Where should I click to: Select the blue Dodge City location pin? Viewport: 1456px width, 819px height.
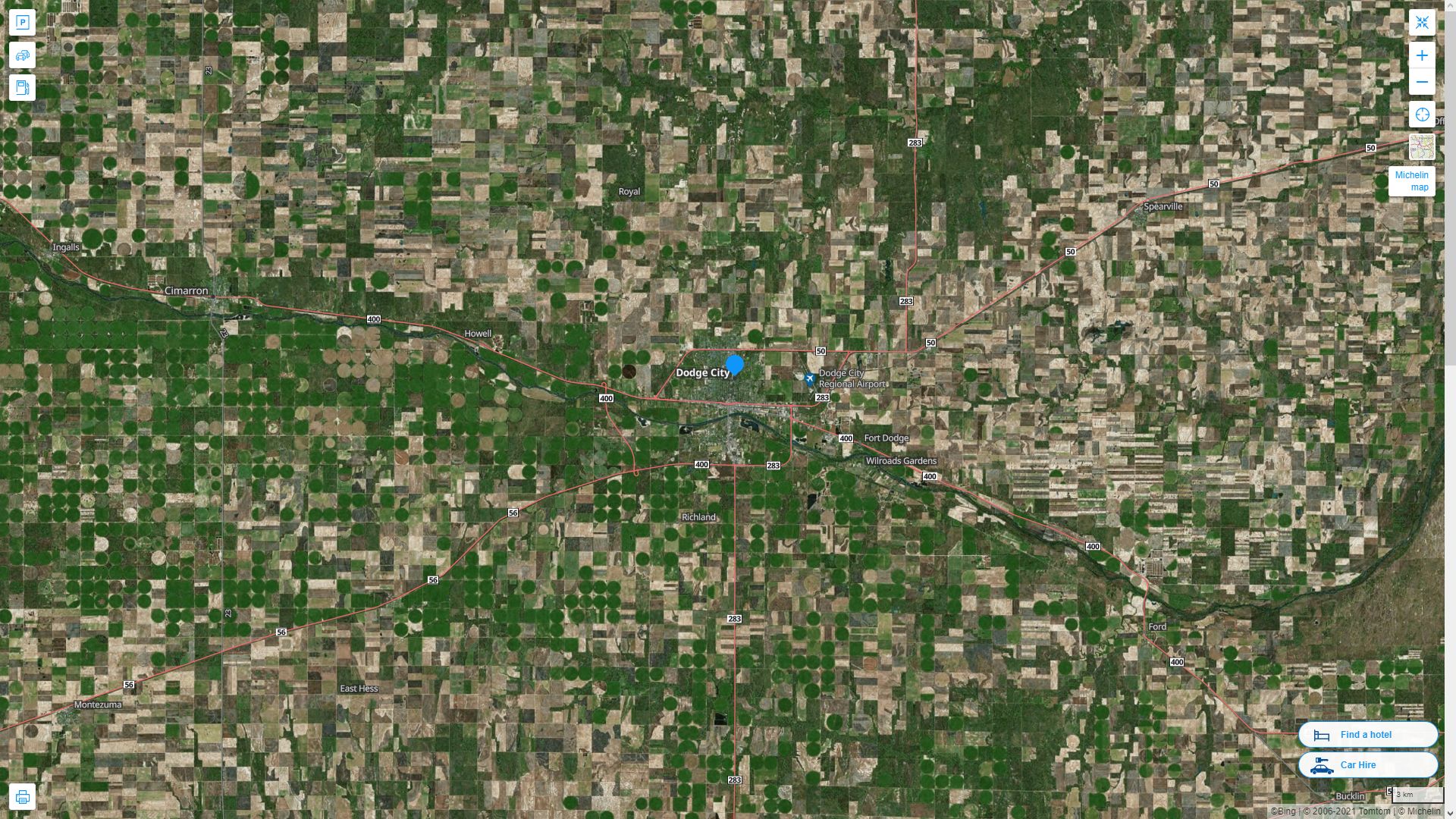click(x=734, y=366)
